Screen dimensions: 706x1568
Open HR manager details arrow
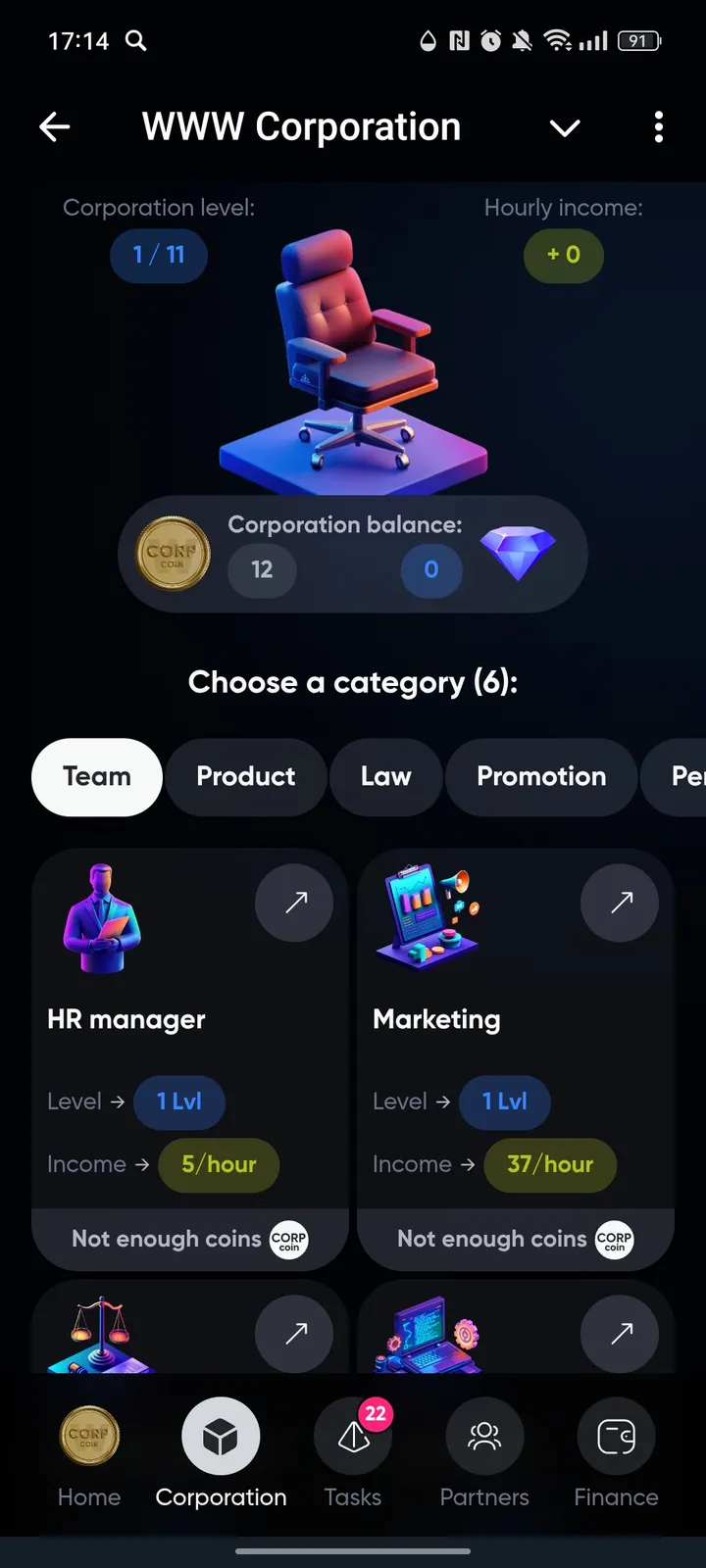[295, 902]
